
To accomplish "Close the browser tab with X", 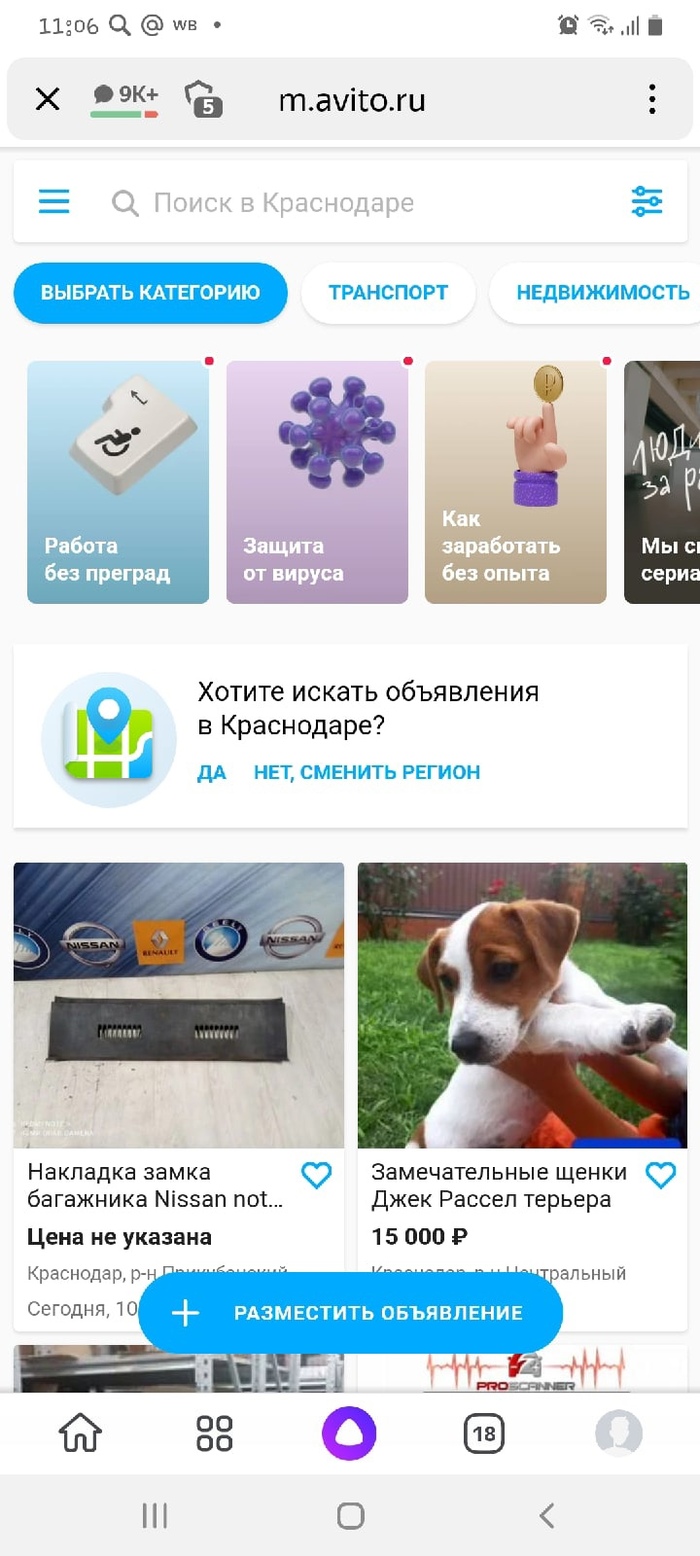I will [x=47, y=99].
